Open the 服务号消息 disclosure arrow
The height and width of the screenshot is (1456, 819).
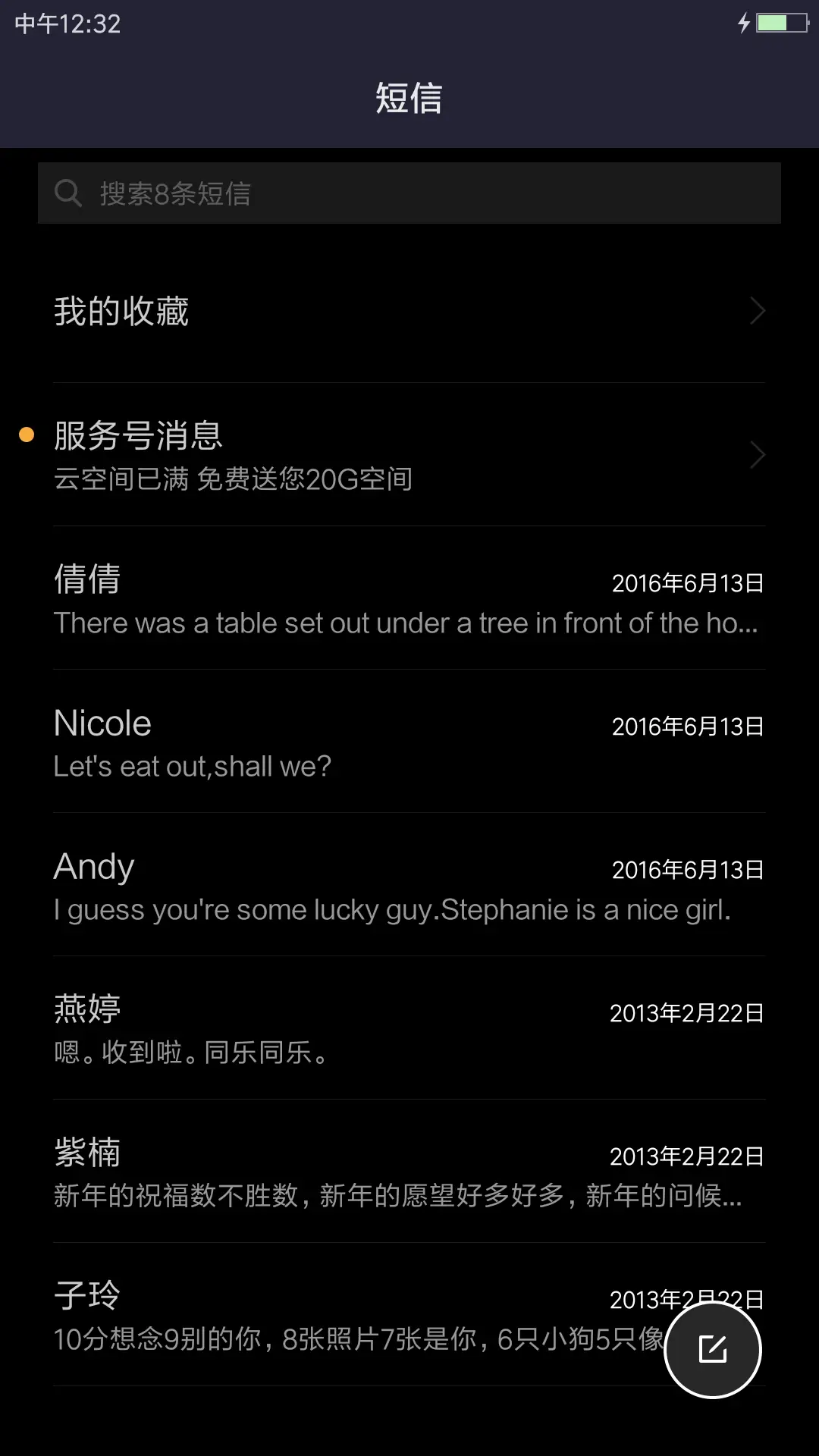click(x=758, y=454)
